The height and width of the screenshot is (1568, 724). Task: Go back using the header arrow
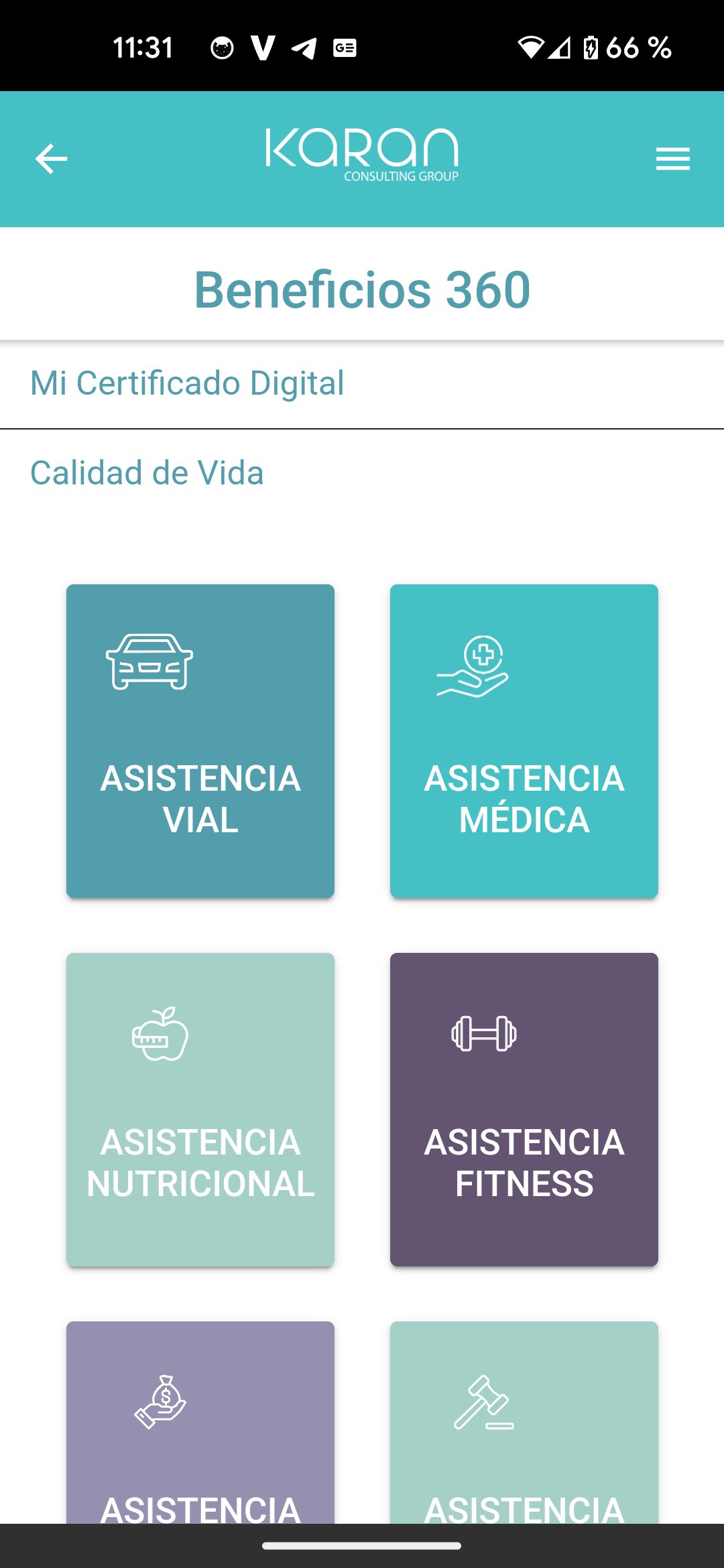(51, 159)
